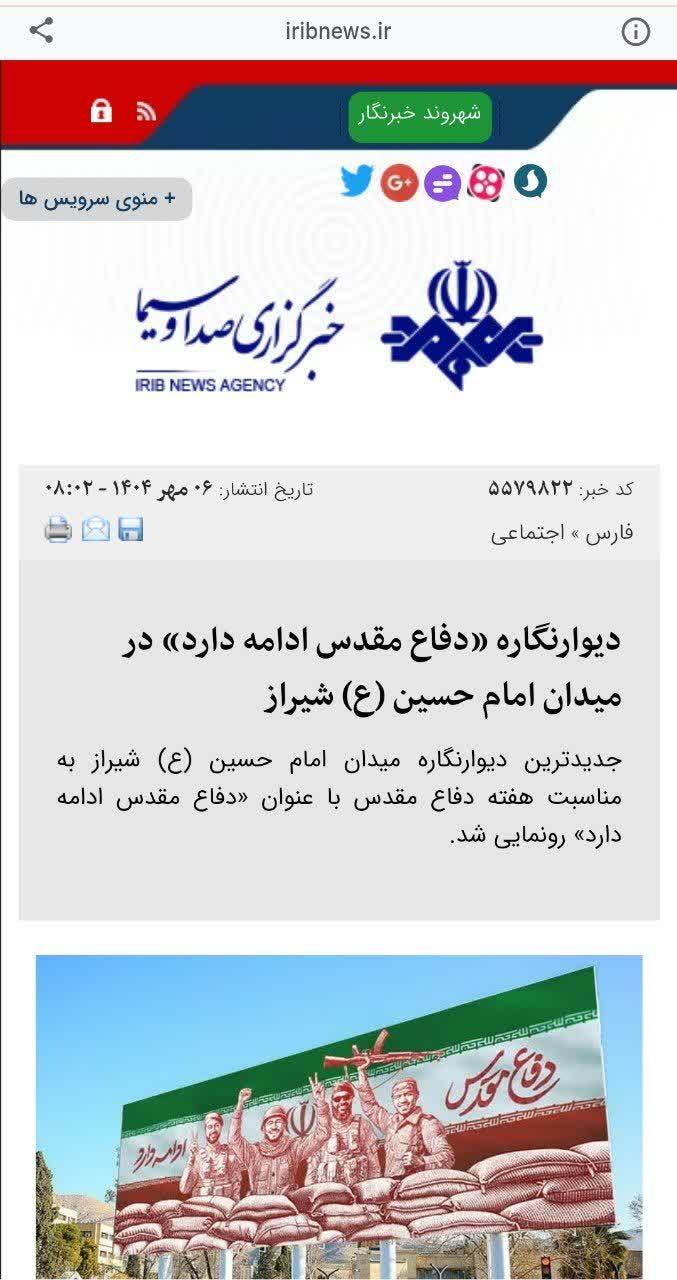Open the شهروند خبرنگار button
This screenshot has width=677, height=1280.
420,114
